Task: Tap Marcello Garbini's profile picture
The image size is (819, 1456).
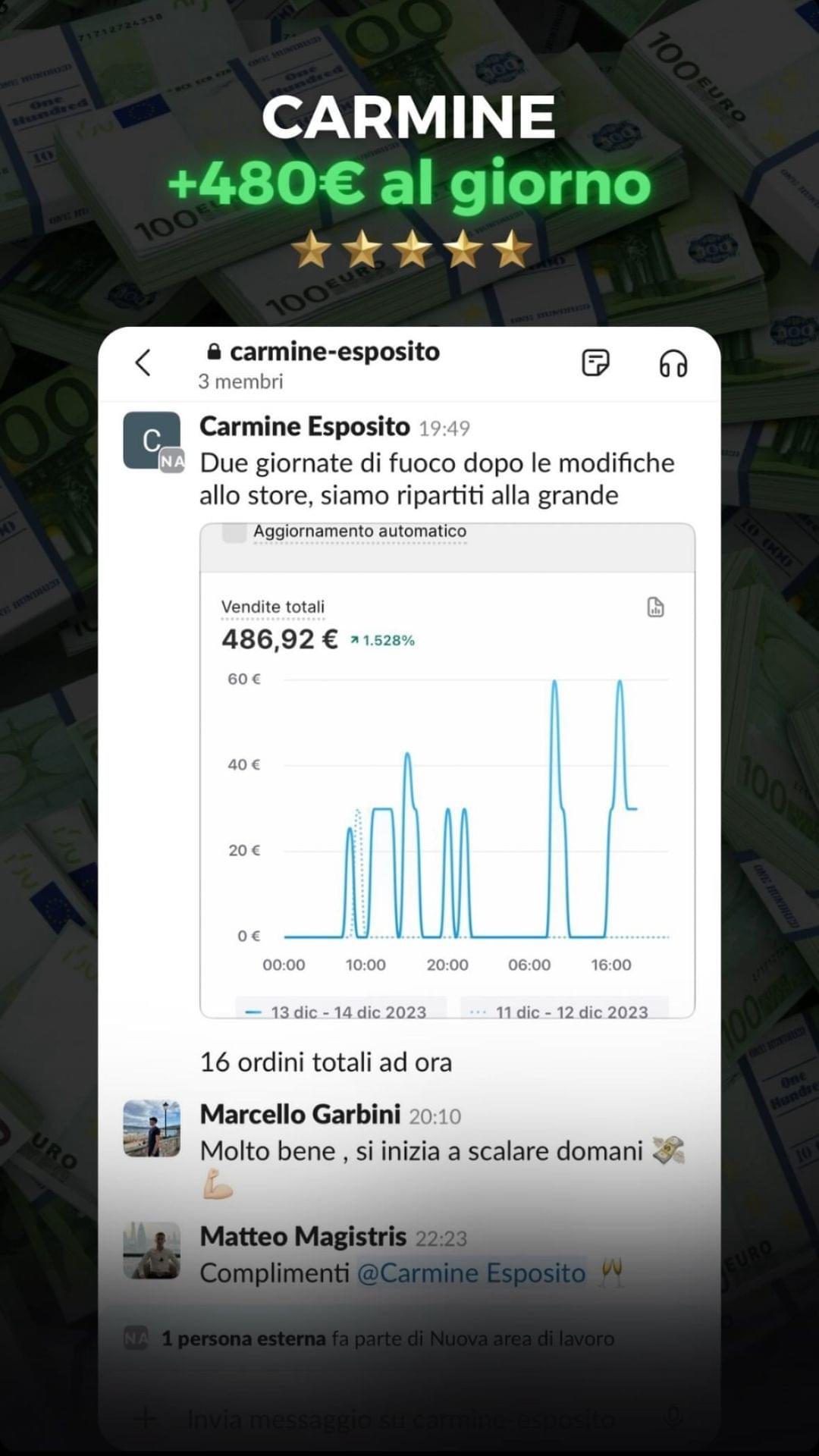Action: point(152,1130)
